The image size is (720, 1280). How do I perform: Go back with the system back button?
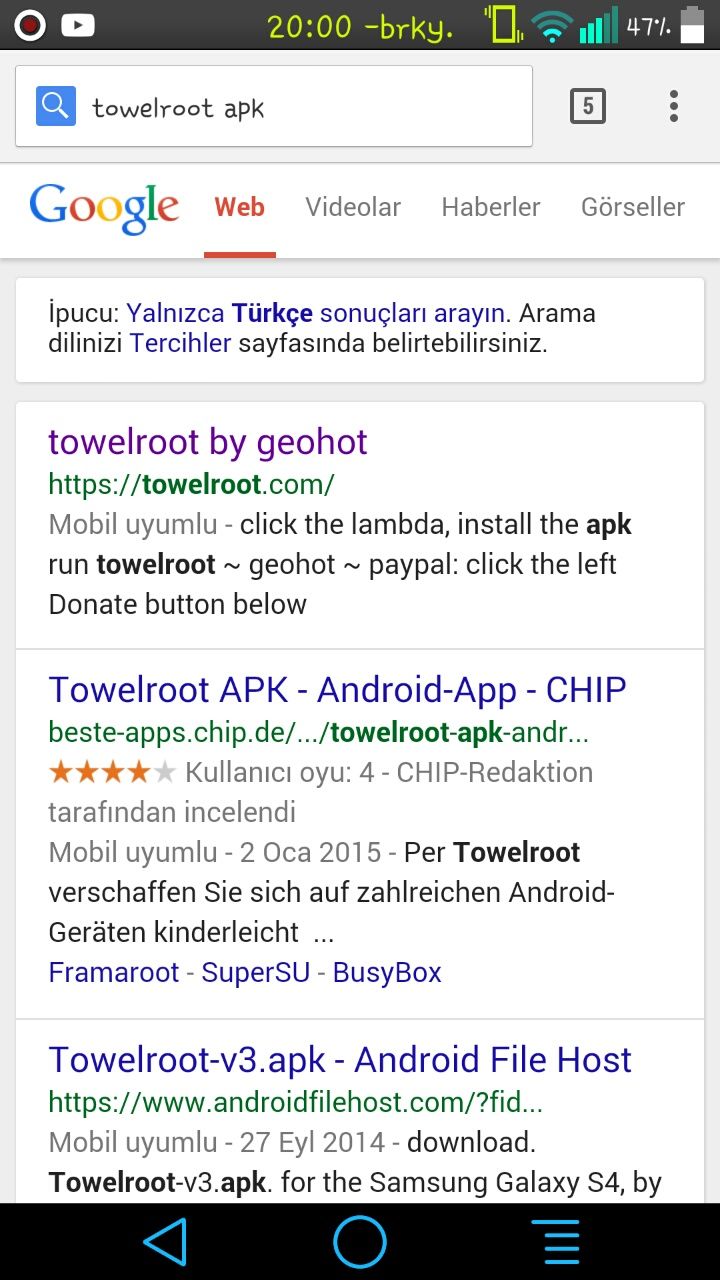(165, 1242)
